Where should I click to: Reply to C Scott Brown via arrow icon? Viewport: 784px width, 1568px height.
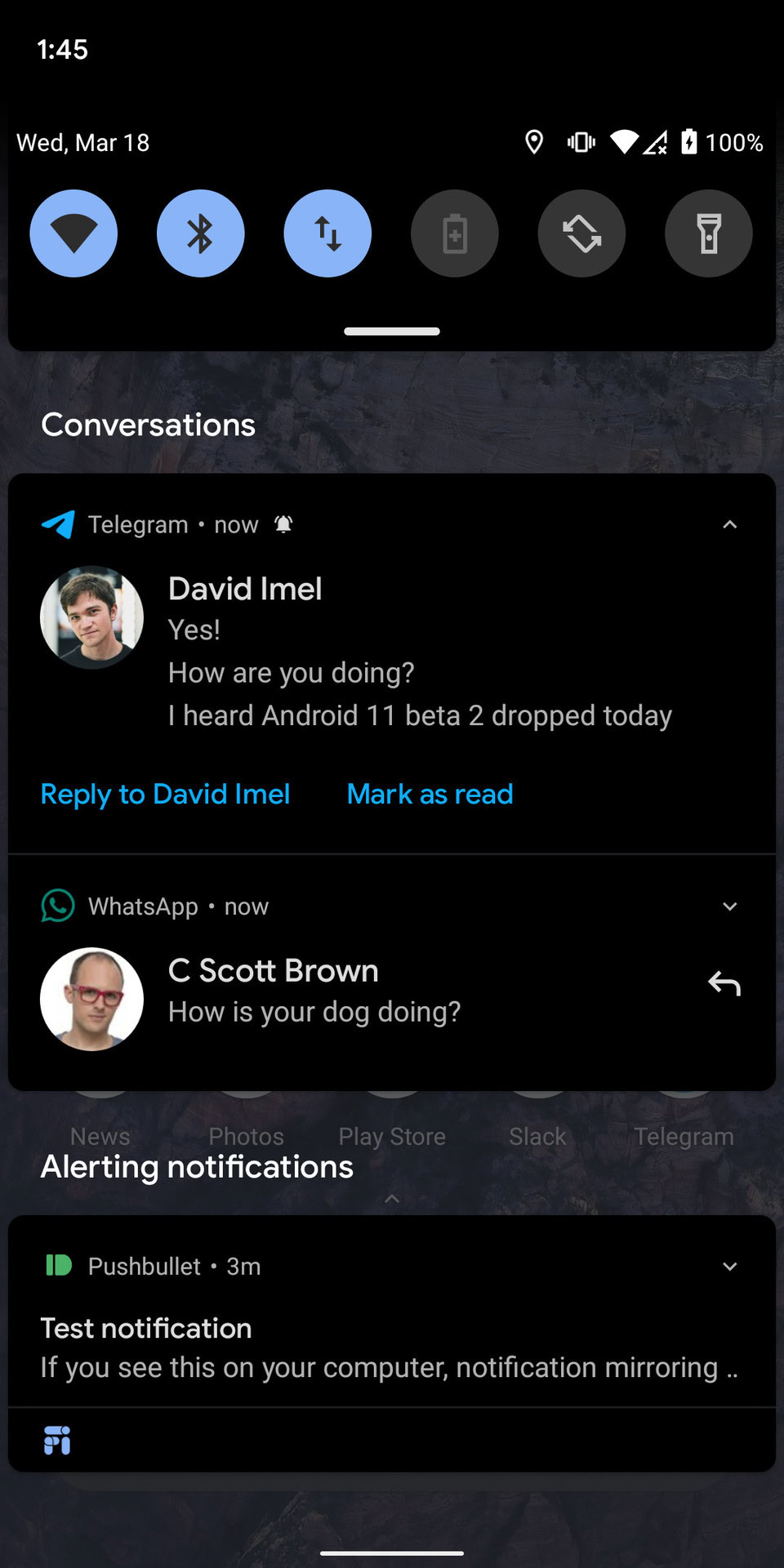pos(724,983)
